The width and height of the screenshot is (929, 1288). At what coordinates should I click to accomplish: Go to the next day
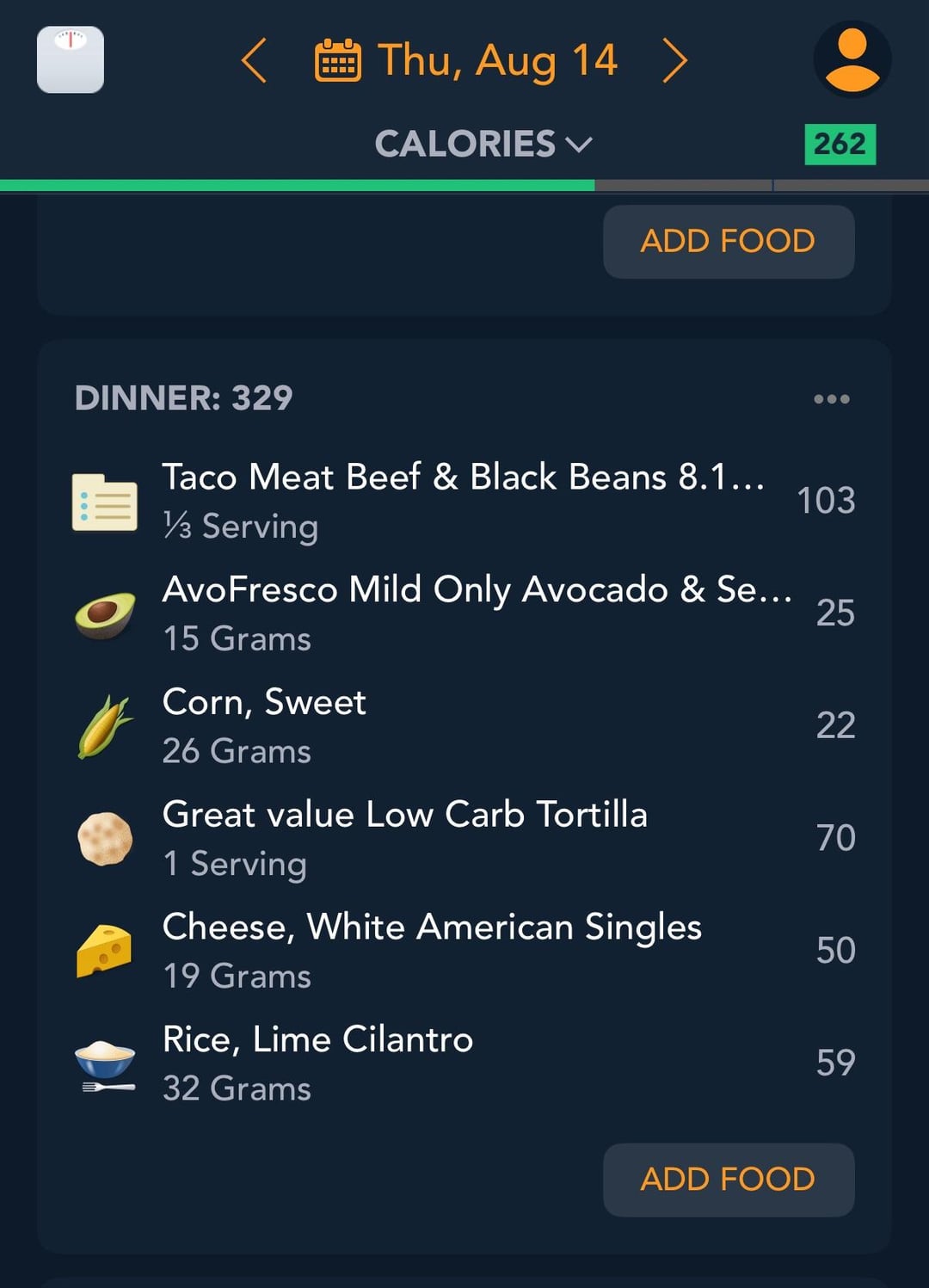click(x=675, y=60)
